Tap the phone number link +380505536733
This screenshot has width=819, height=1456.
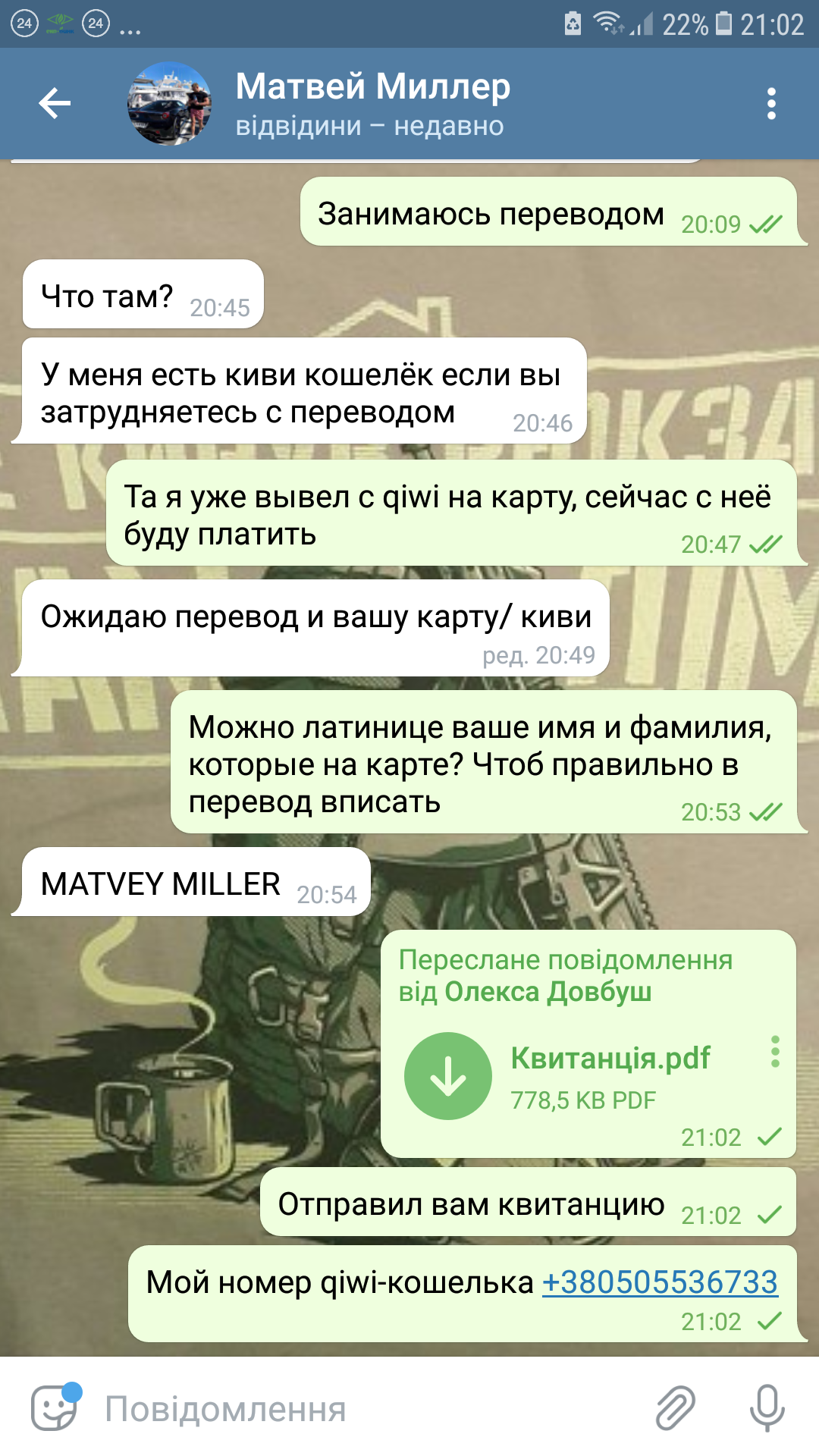tap(660, 1282)
